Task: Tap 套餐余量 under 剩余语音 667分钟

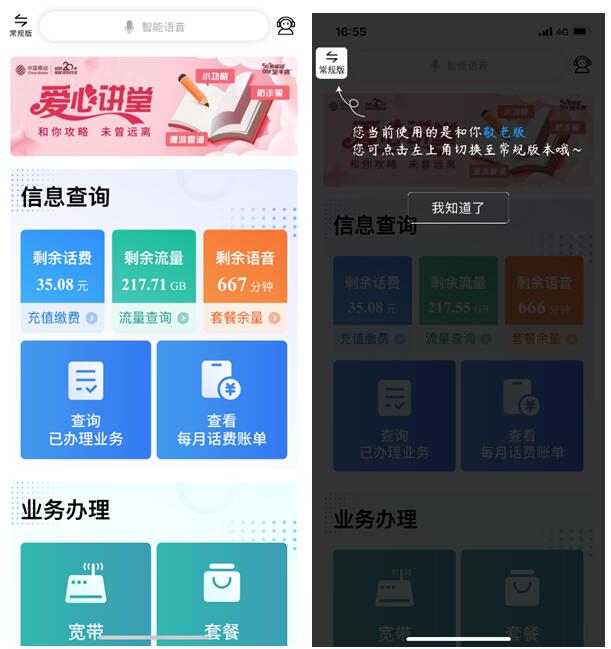Action: click(245, 318)
